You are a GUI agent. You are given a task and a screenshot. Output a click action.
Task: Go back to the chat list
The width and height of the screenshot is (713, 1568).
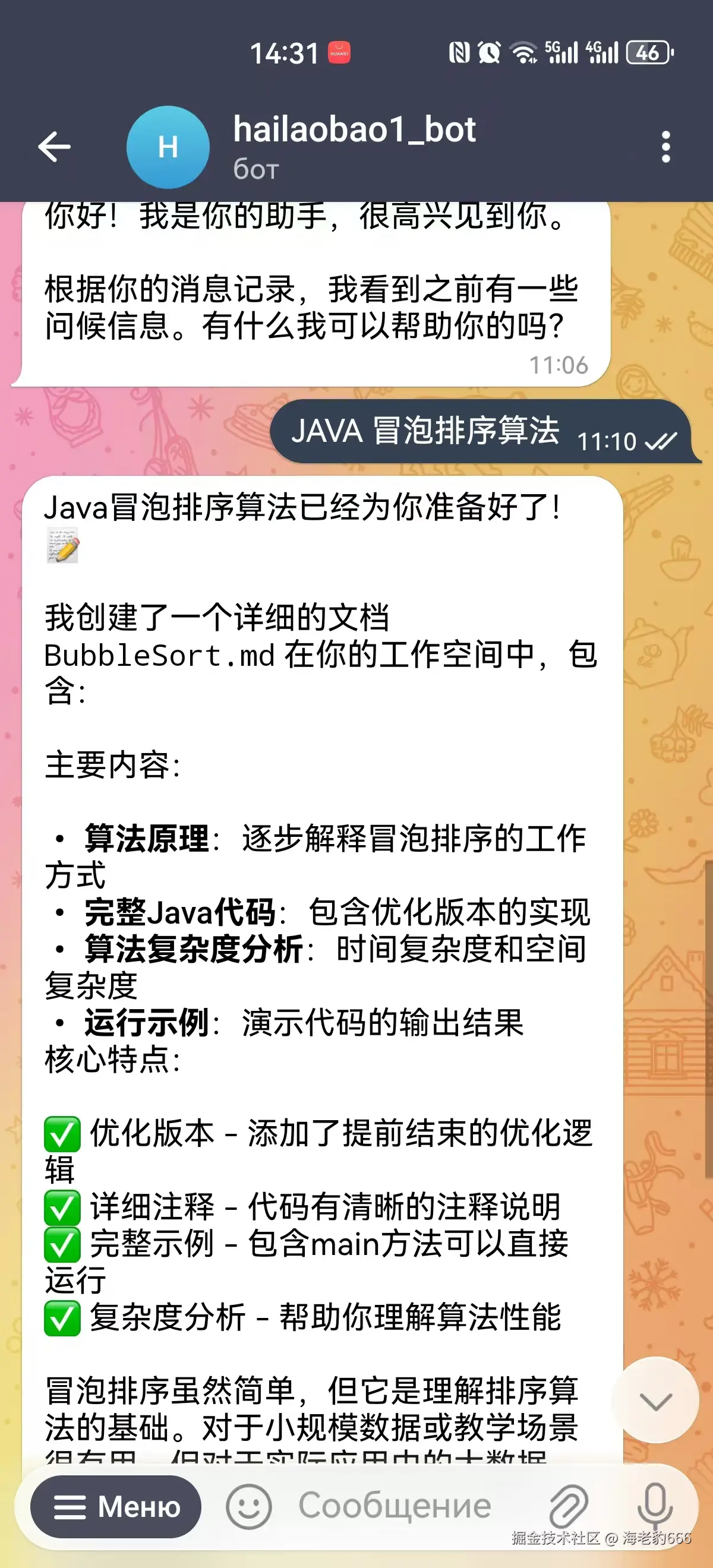pyautogui.click(x=54, y=147)
